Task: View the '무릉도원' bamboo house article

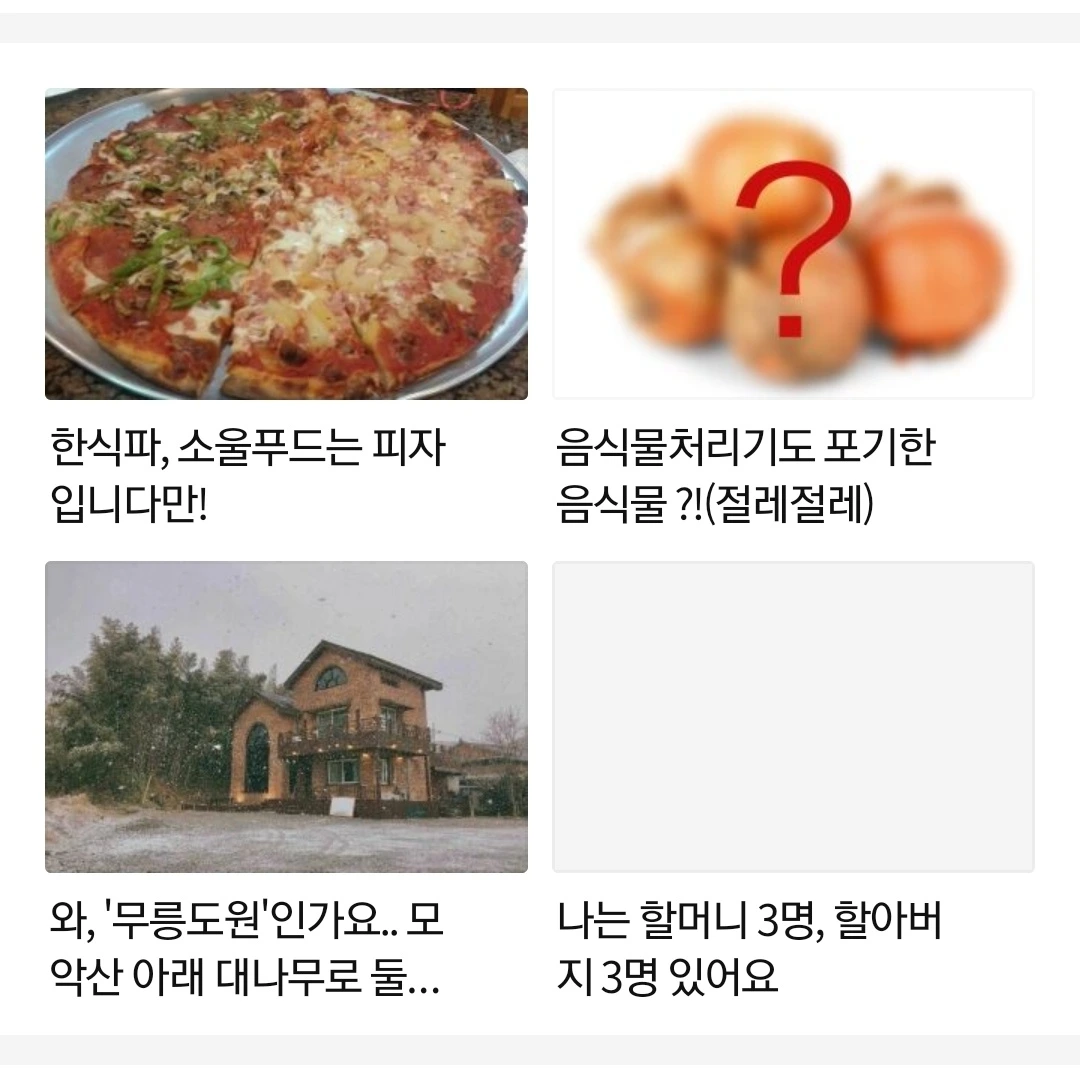Action: pos(286,716)
